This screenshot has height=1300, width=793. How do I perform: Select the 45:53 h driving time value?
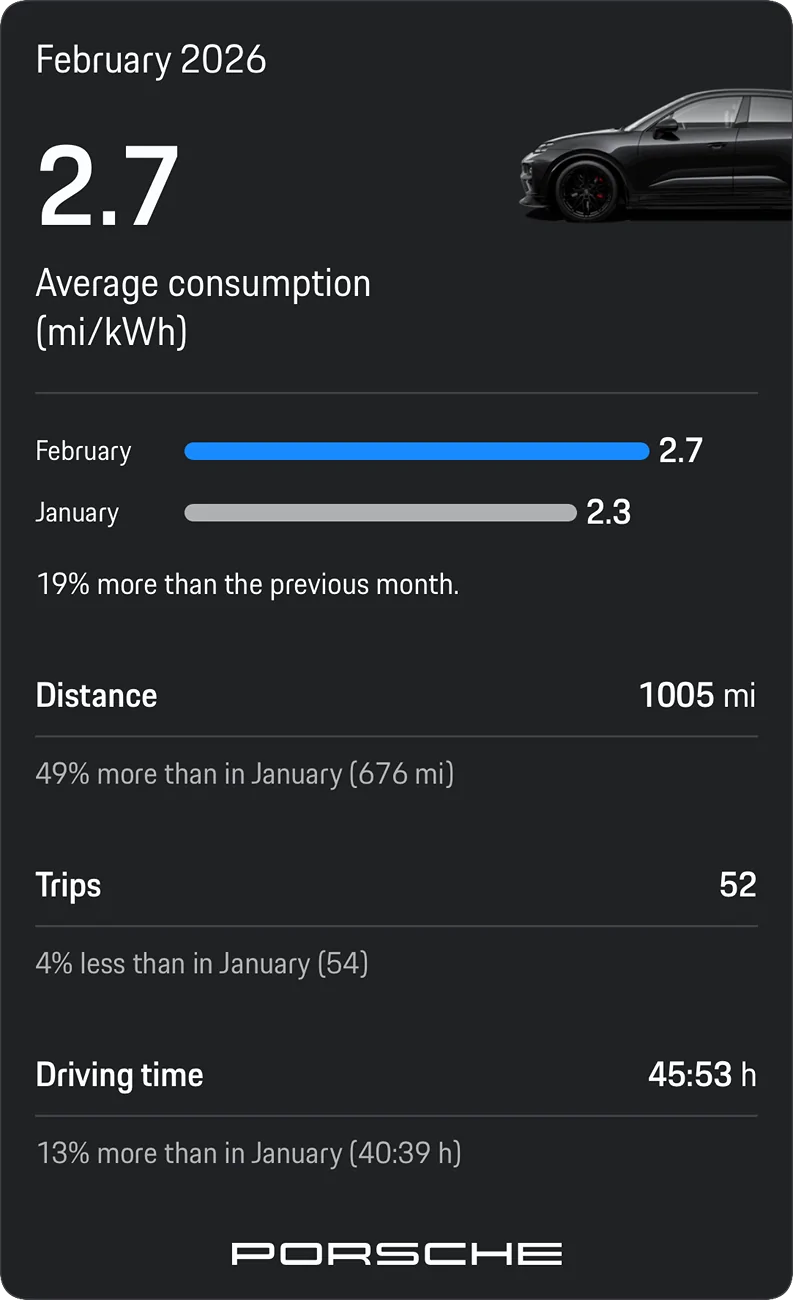(700, 1074)
